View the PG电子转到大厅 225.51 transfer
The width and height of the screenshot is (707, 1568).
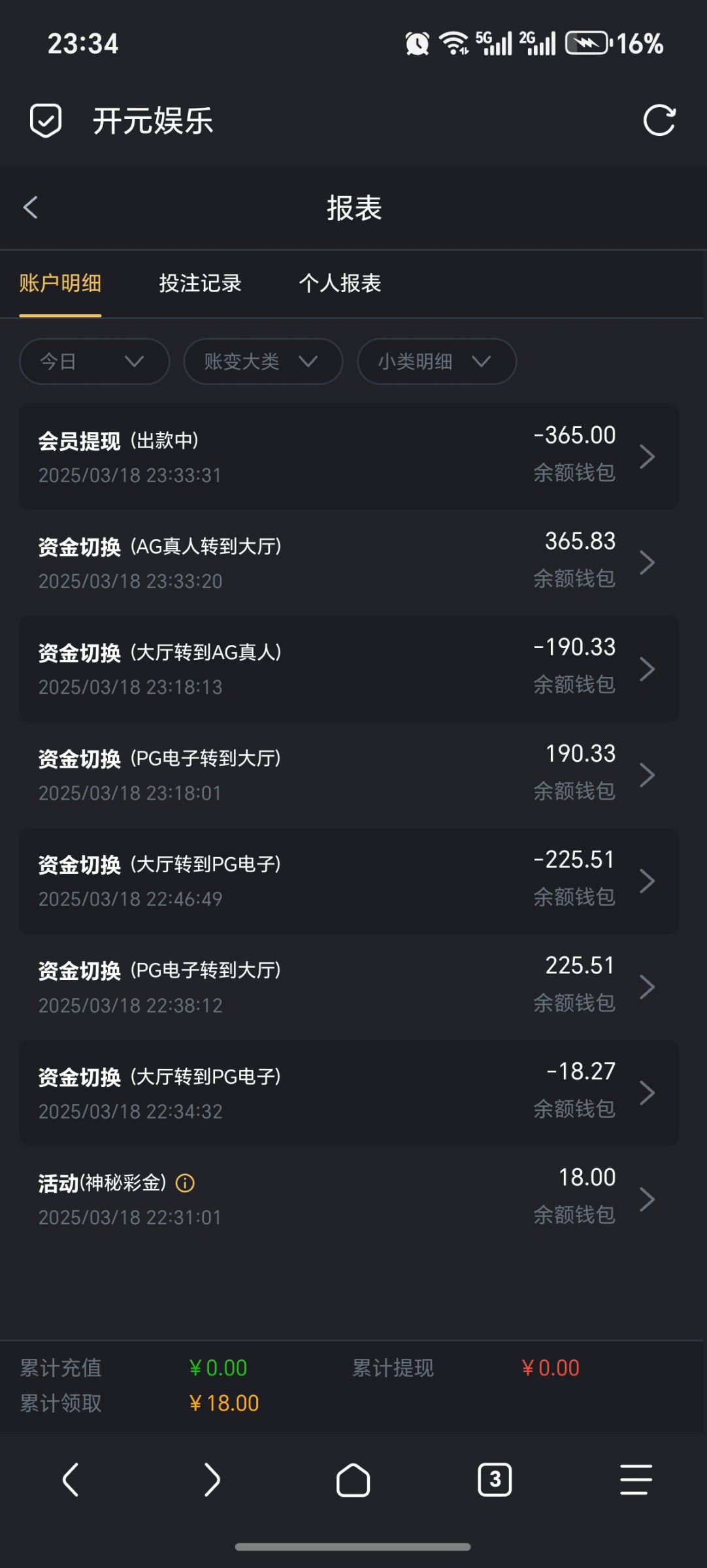(x=349, y=987)
